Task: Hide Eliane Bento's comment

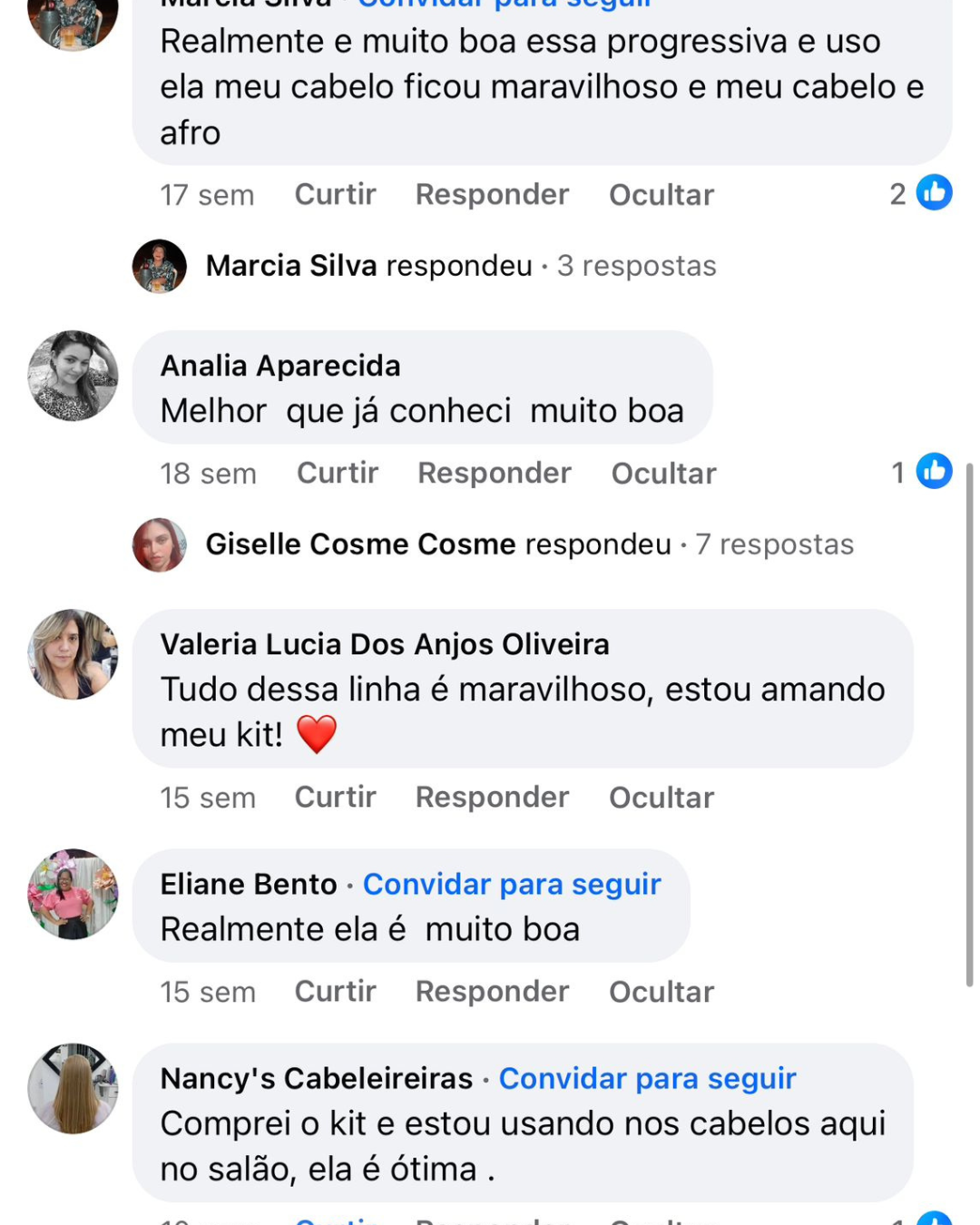Action: pyautogui.click(x=661, y=991)
